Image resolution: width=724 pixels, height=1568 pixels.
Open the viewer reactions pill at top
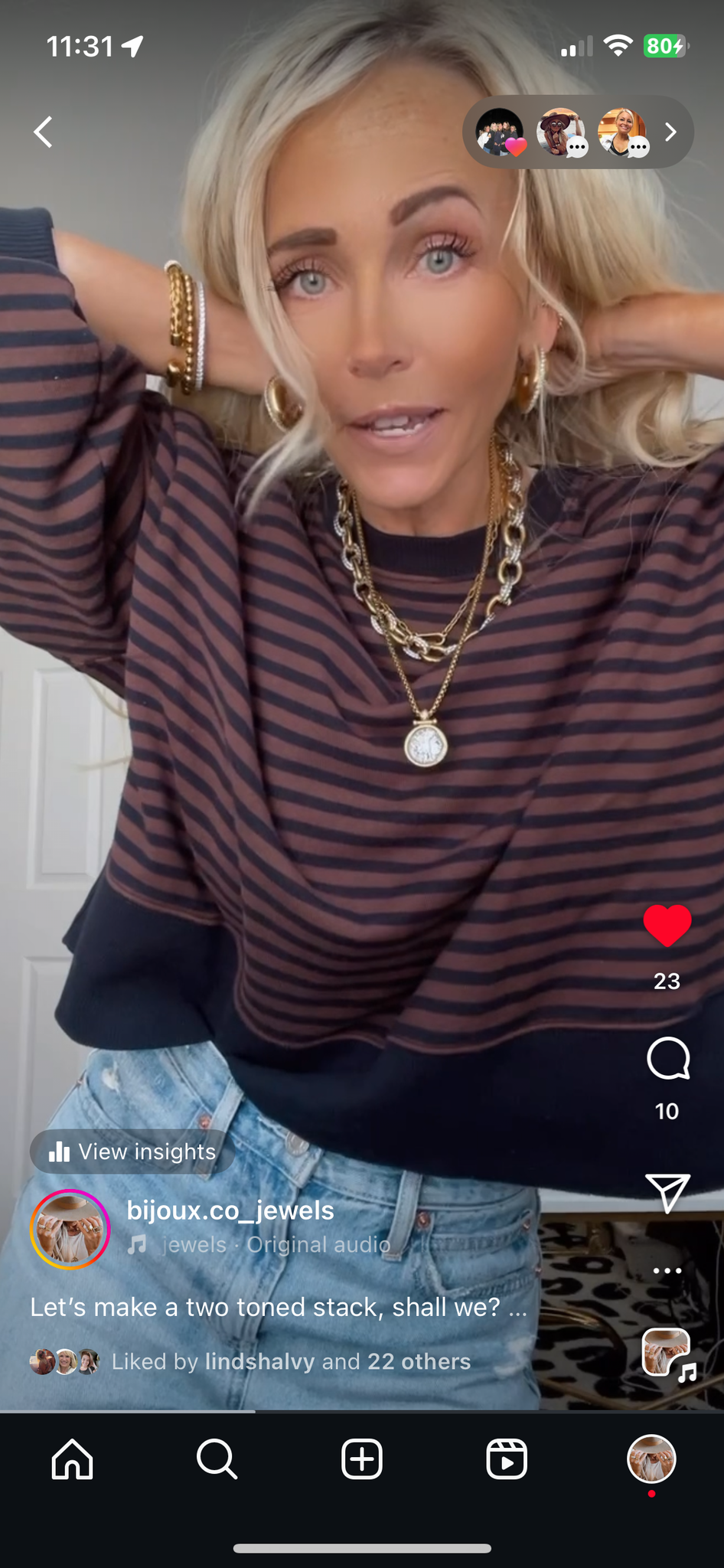(578, 132)
